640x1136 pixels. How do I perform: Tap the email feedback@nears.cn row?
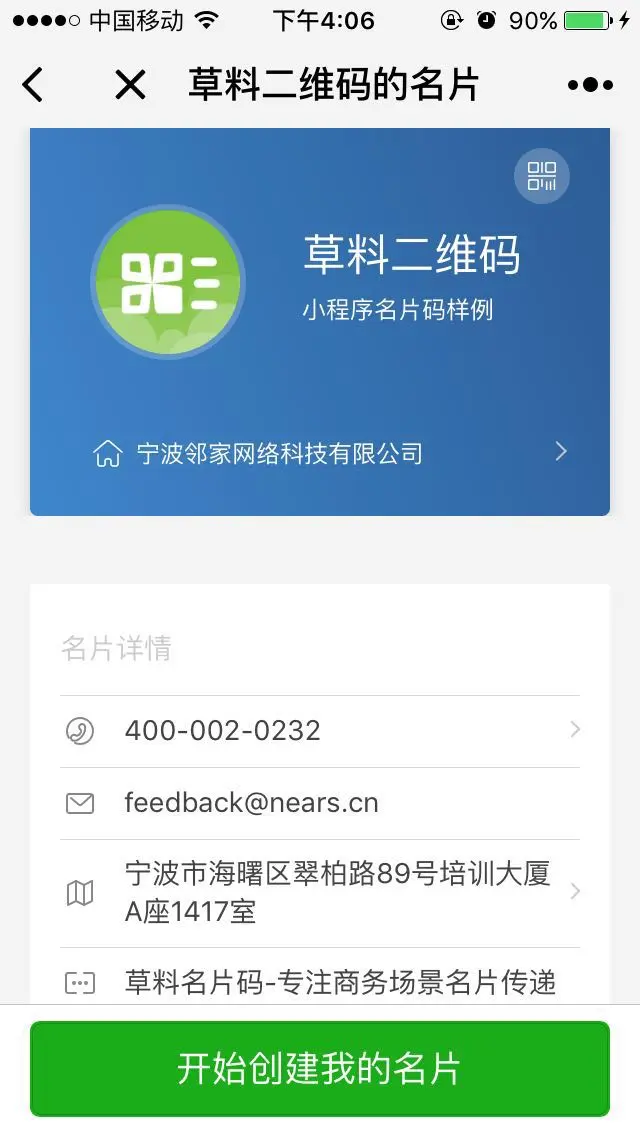320,803
